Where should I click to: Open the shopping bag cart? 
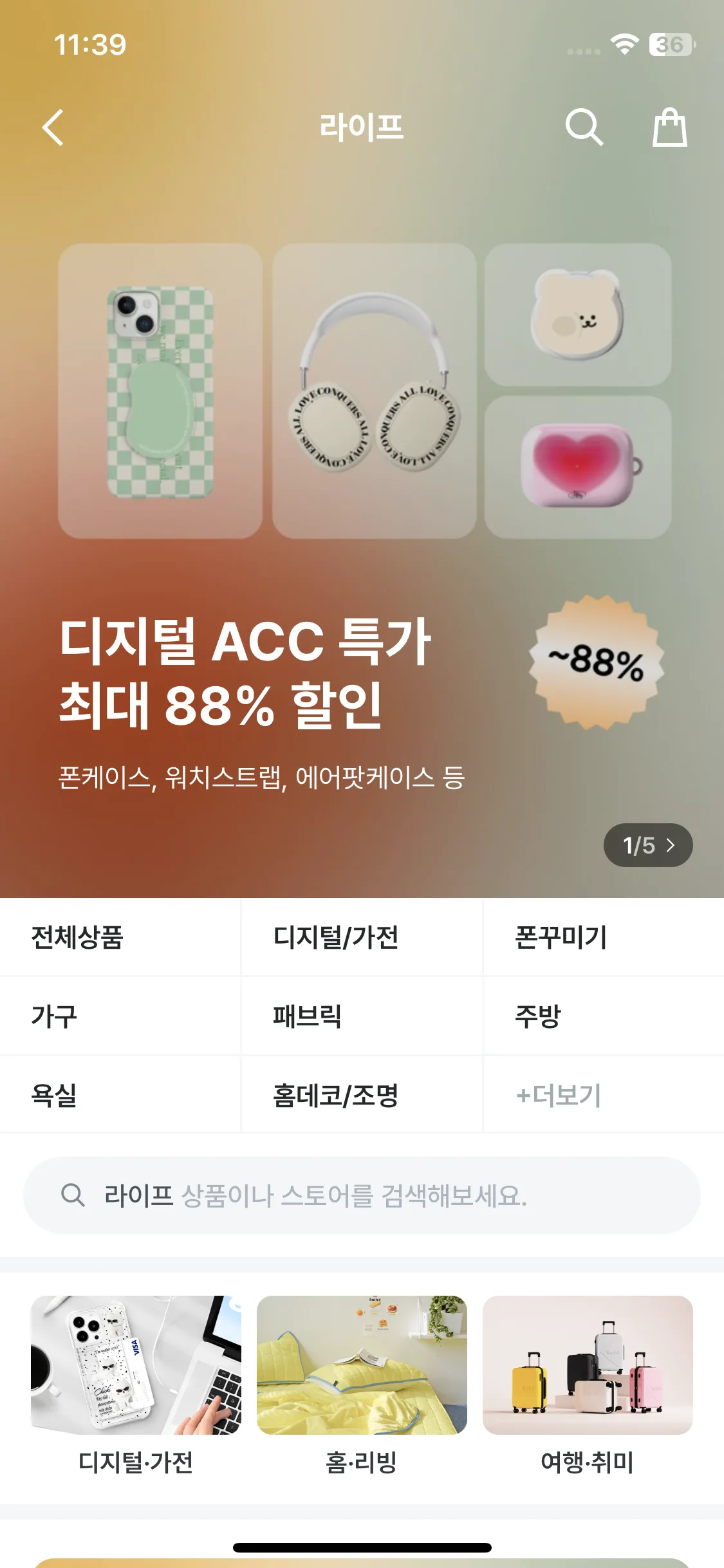[x=670, y=127]
